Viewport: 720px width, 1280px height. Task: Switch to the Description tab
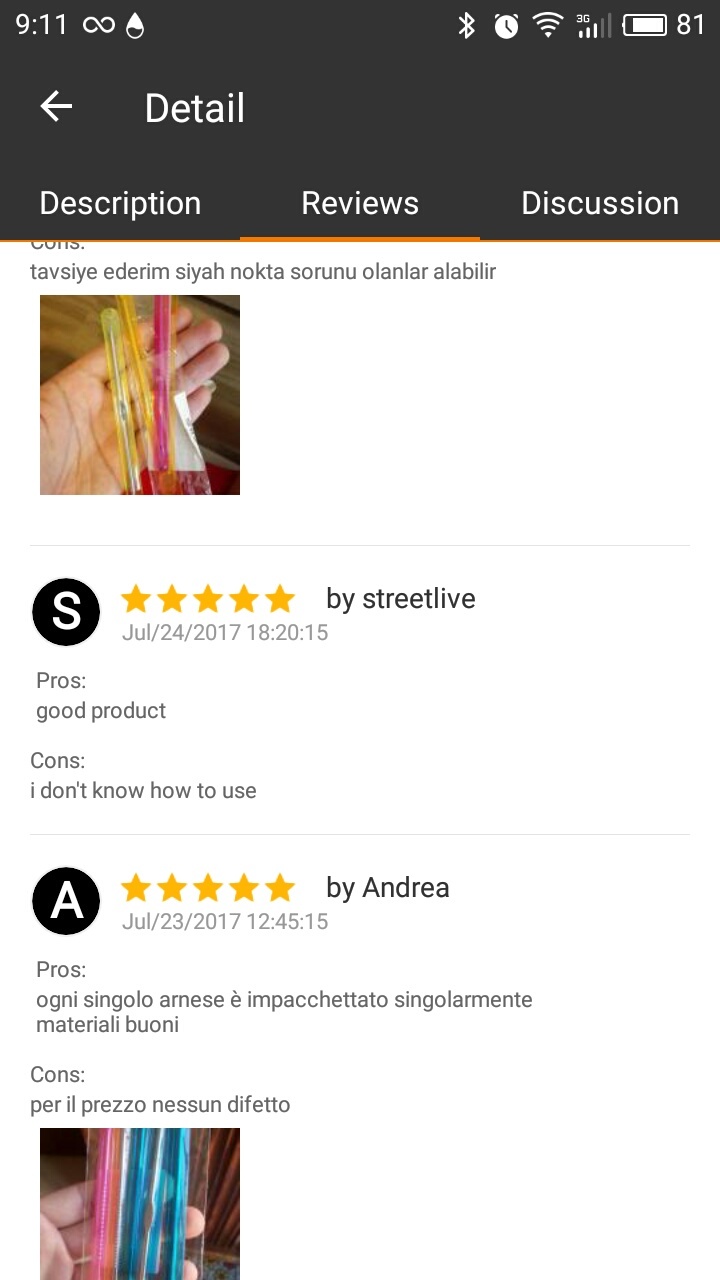point(120,203)
